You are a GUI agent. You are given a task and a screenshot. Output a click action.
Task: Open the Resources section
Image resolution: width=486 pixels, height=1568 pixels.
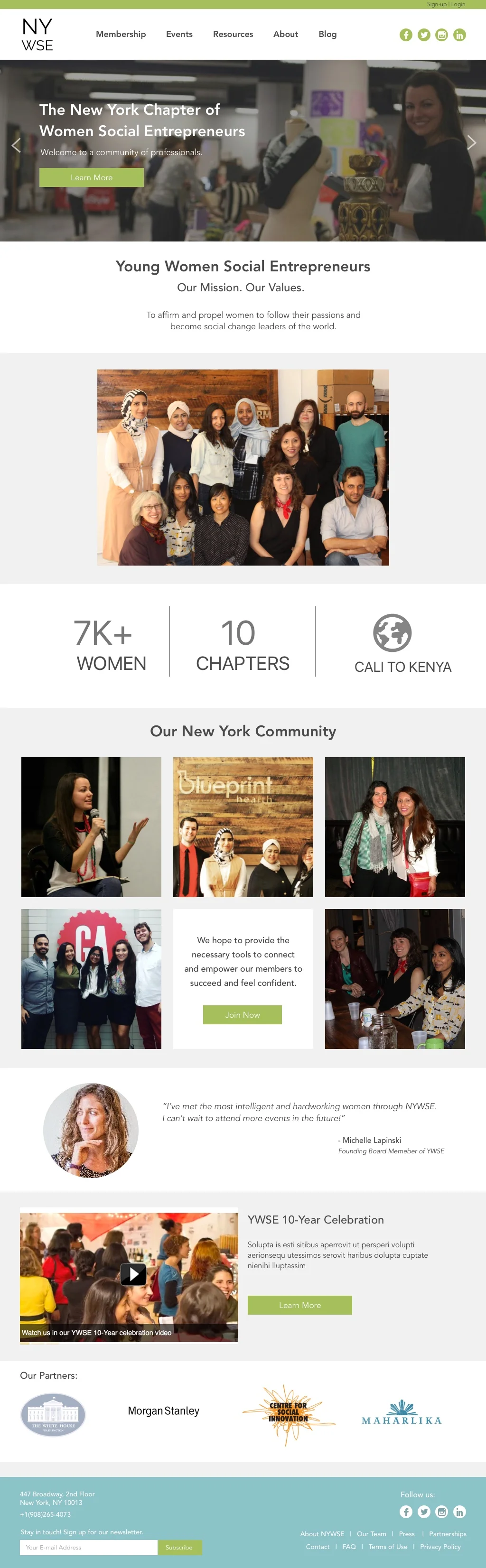coord(233,34)
